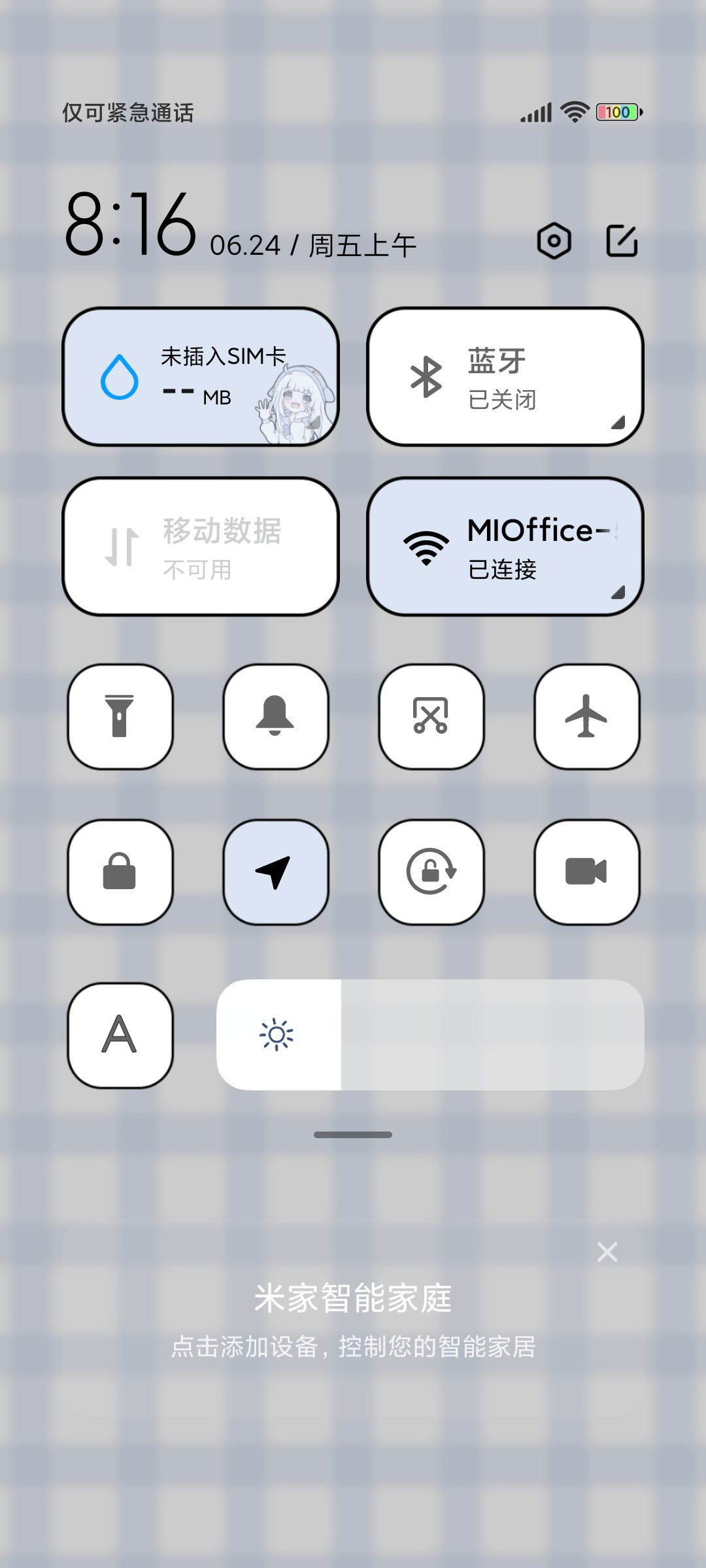Edit the control center tile layout

[622, 240]
